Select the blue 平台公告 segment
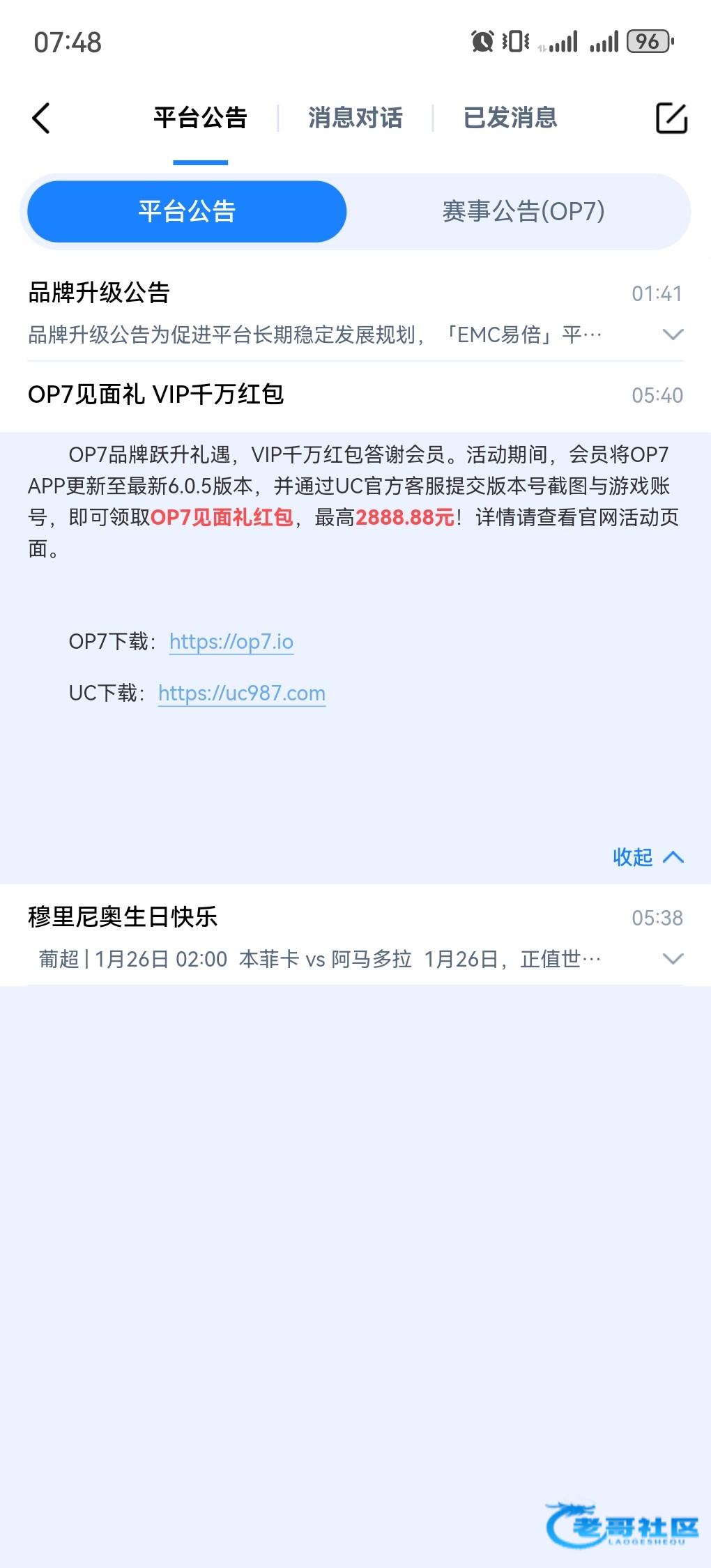 (187, 211)
